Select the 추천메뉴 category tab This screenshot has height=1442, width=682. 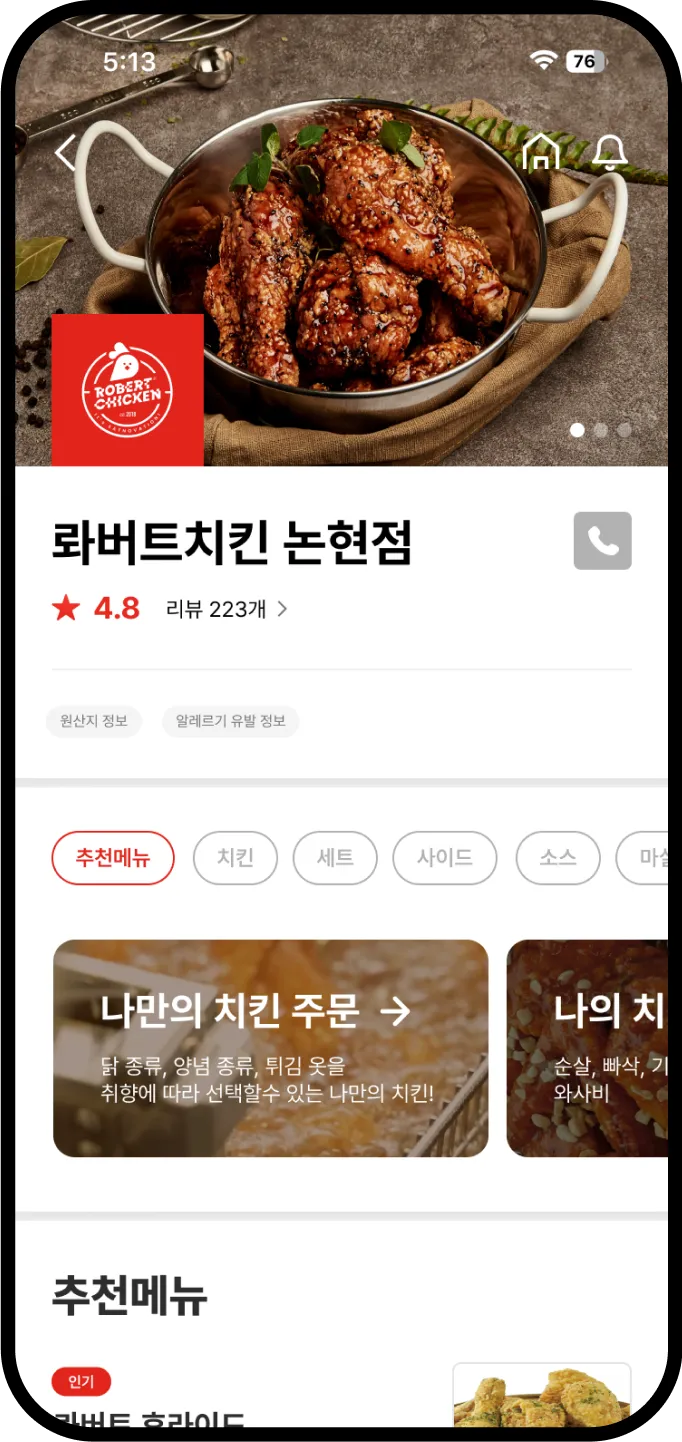coord(113,858)
